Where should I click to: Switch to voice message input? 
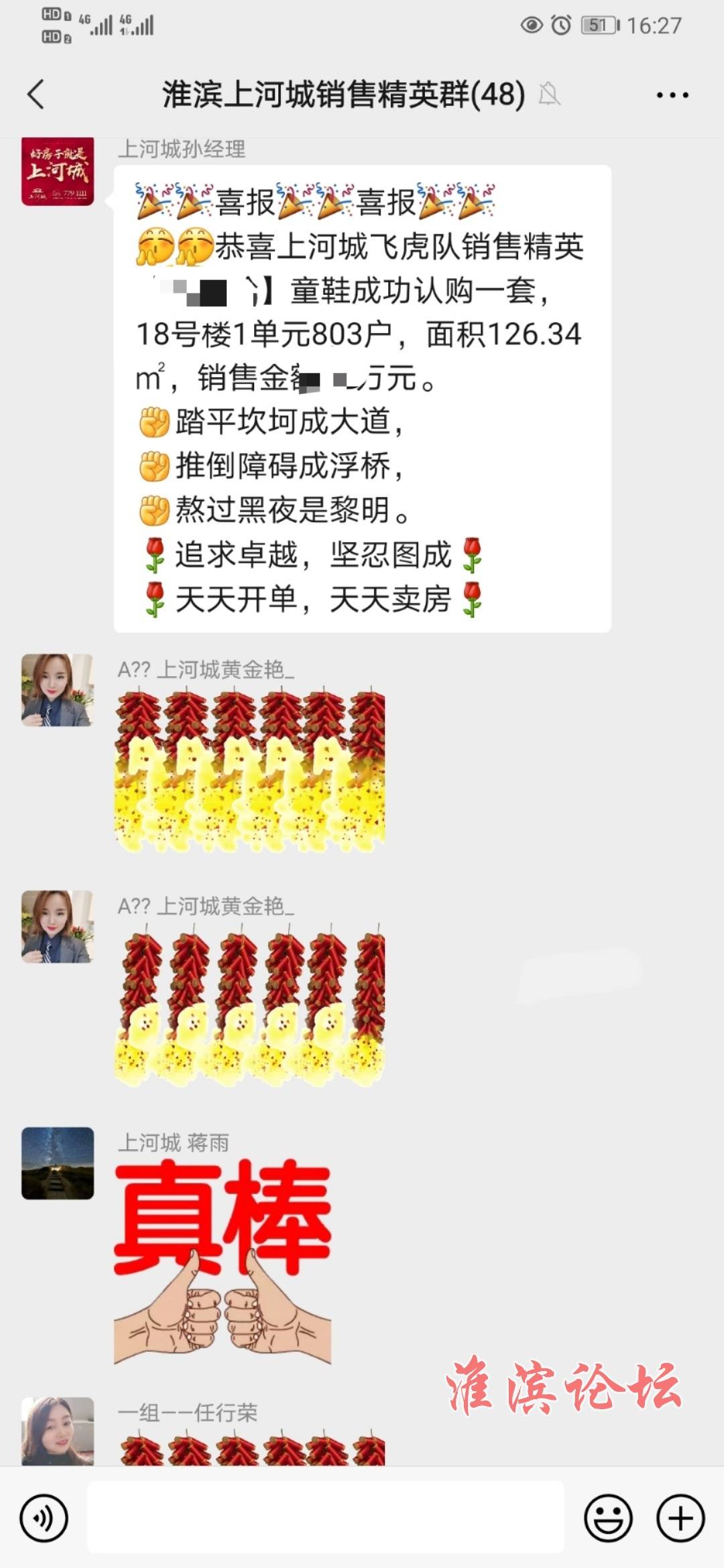(44, 1518)
